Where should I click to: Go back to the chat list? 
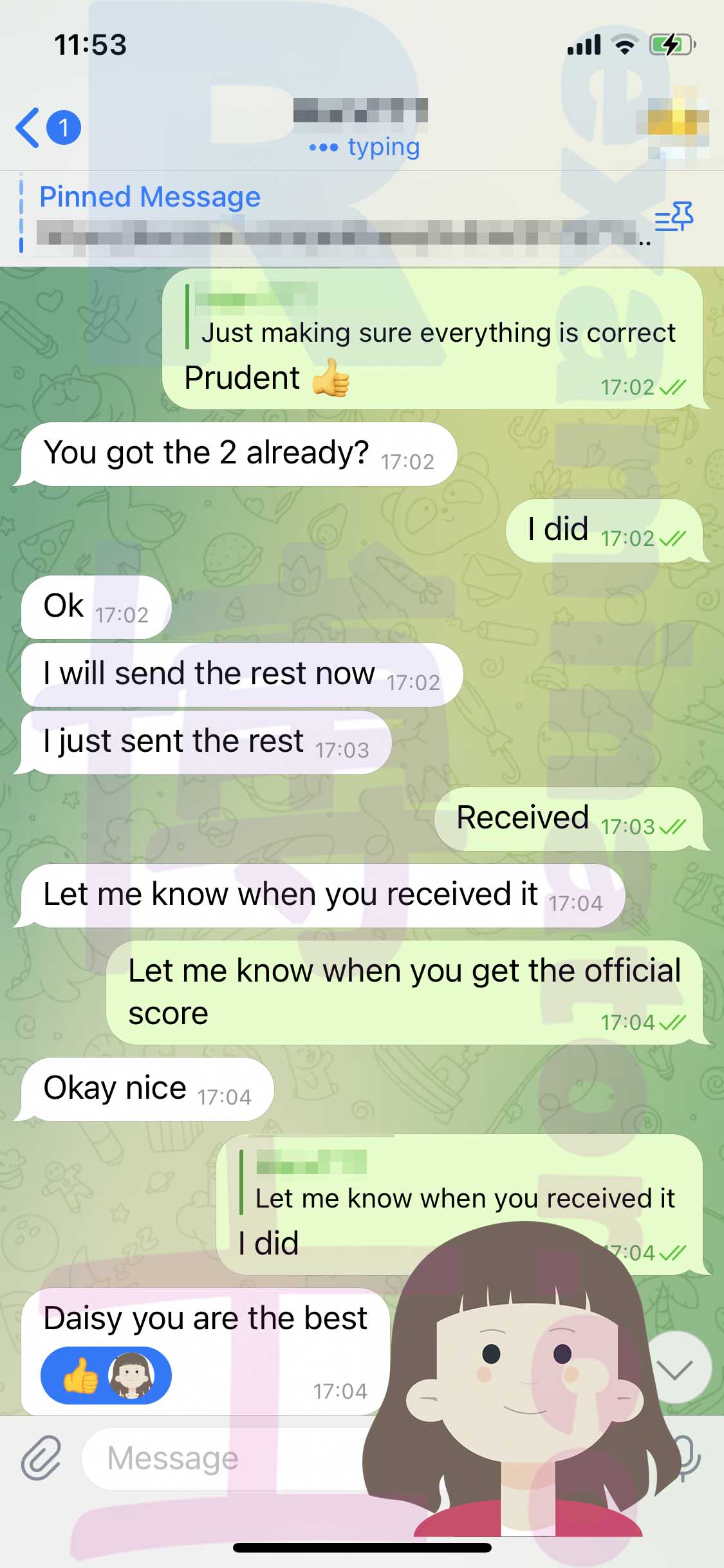[48, 127]
